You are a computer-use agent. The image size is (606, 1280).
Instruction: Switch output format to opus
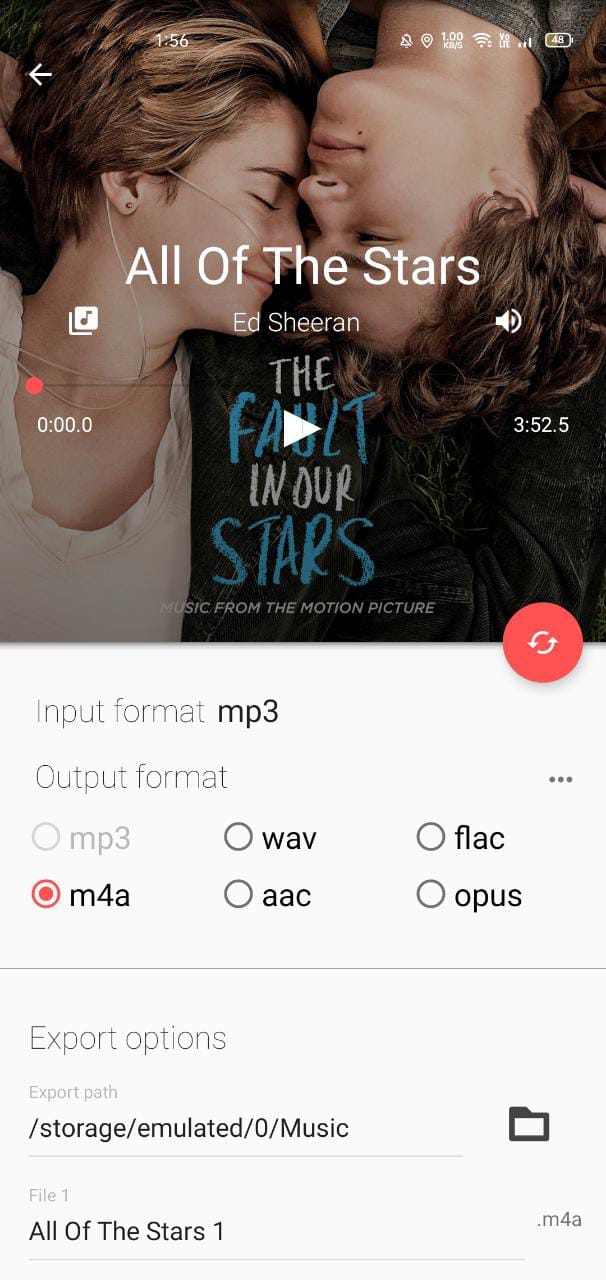coord(431,895)
